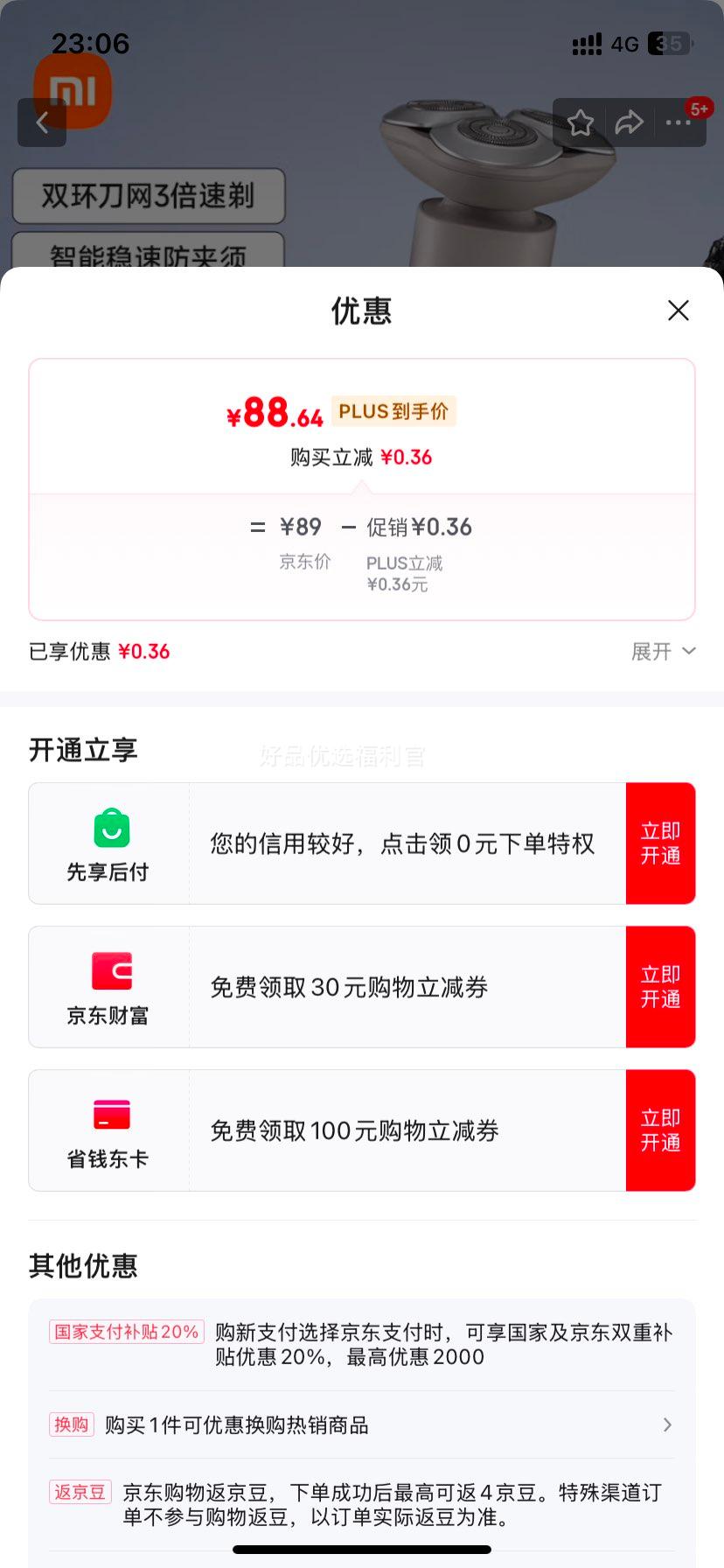The height and width of the screenshot is (1568, 724).
Task: Tap the 返京豆 tag label
Action: click(x=80, y=1492)
